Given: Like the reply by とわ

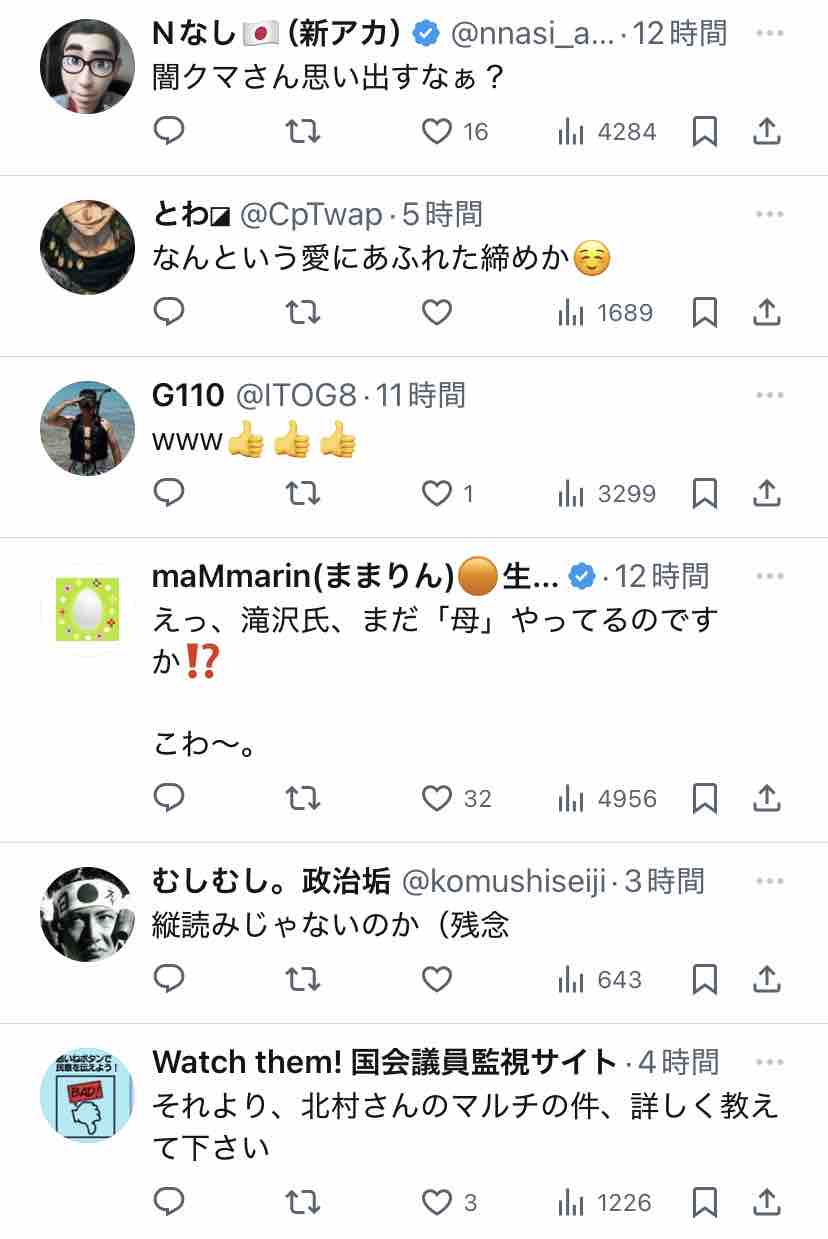Looking at the screenshot, I should (x=437, y=313).
